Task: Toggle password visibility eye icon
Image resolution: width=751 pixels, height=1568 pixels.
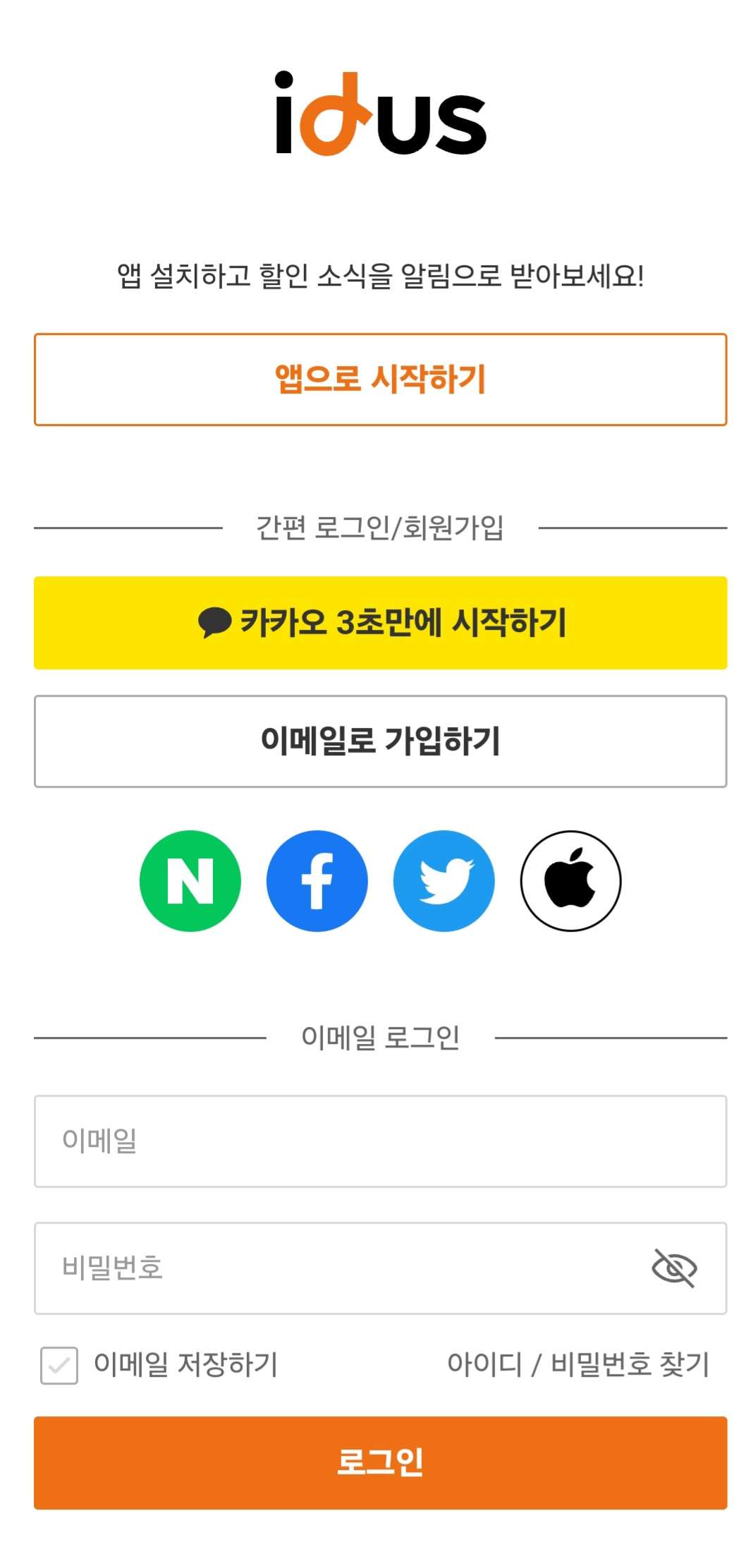Action: point(675,1268)
